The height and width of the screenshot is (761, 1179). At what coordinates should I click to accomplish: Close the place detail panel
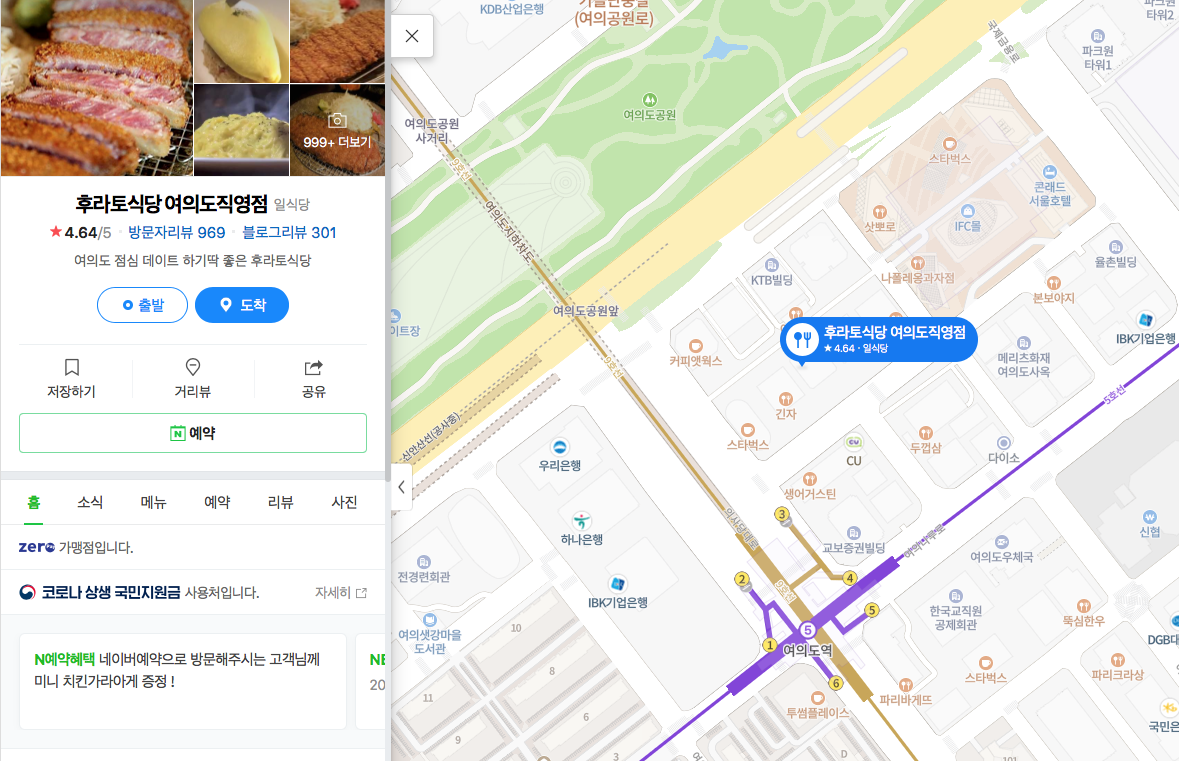click(x=412, y=37)
